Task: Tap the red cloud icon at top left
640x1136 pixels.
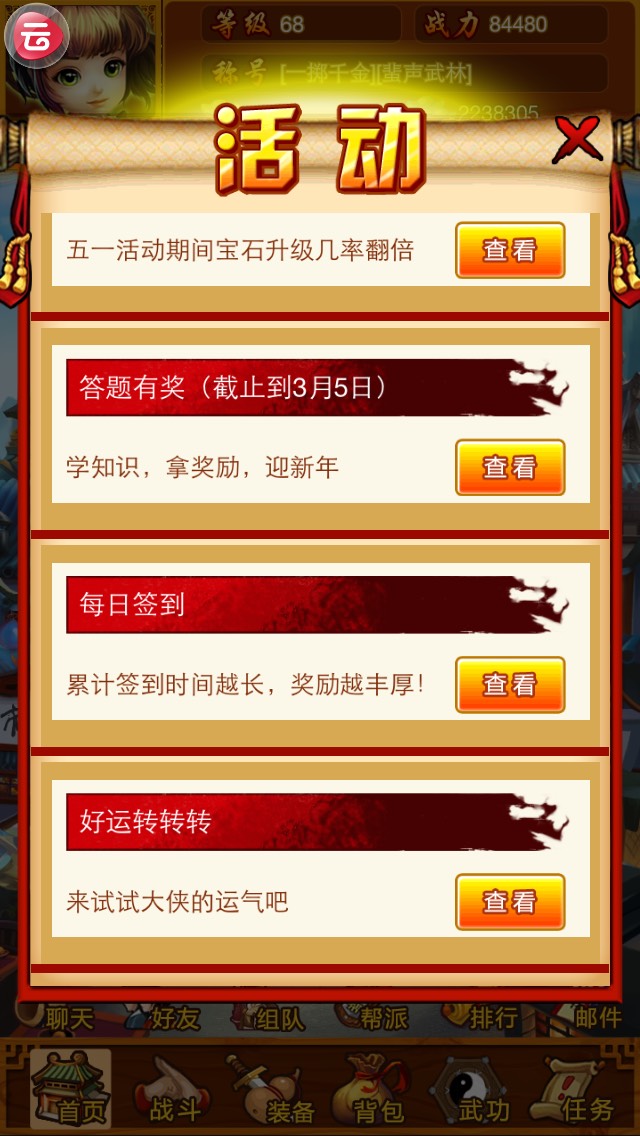Action: (x=37, y=36)
